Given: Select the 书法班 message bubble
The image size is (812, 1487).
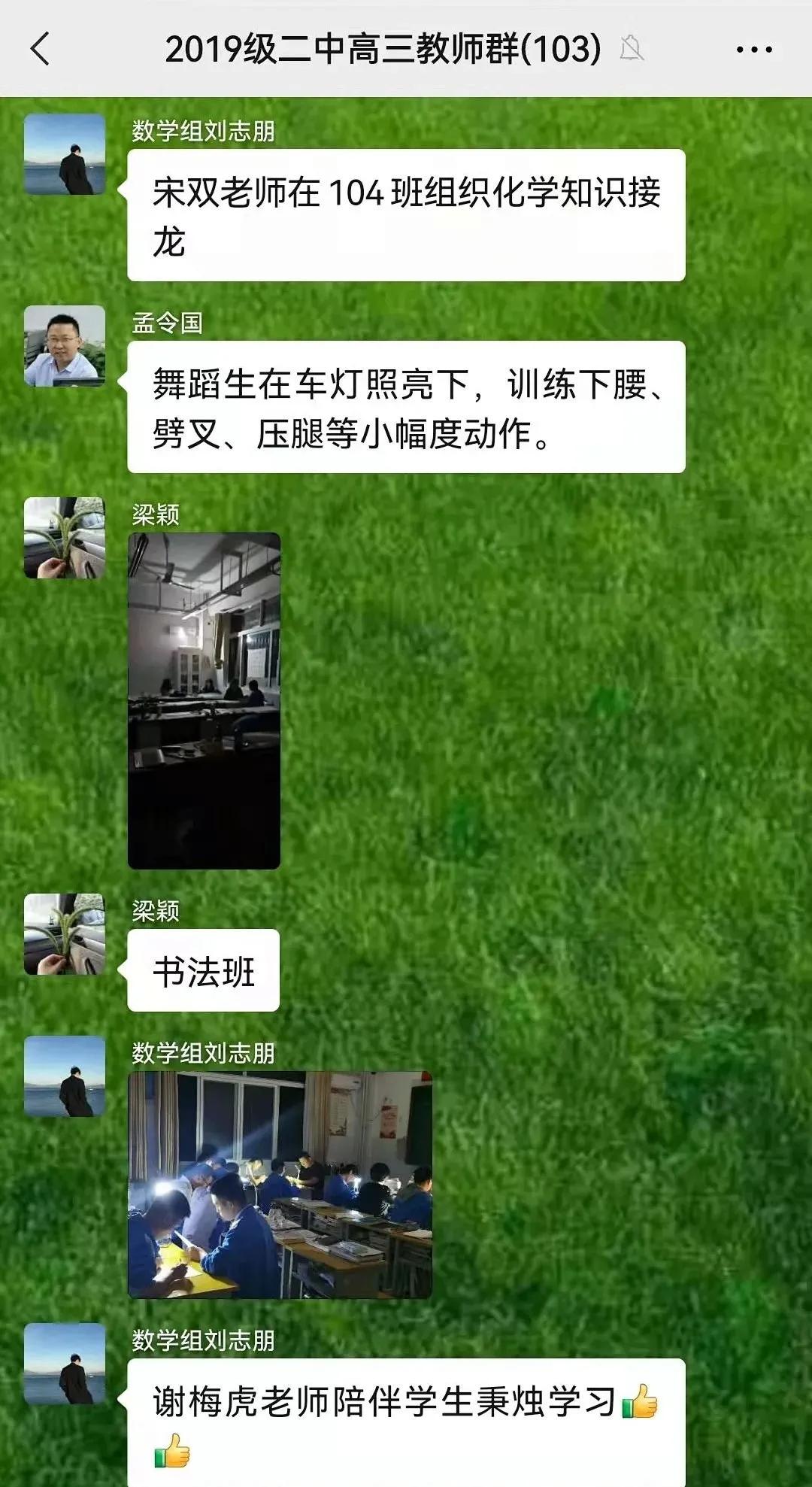Looking at the screenshot, I should tap(201, 969).
